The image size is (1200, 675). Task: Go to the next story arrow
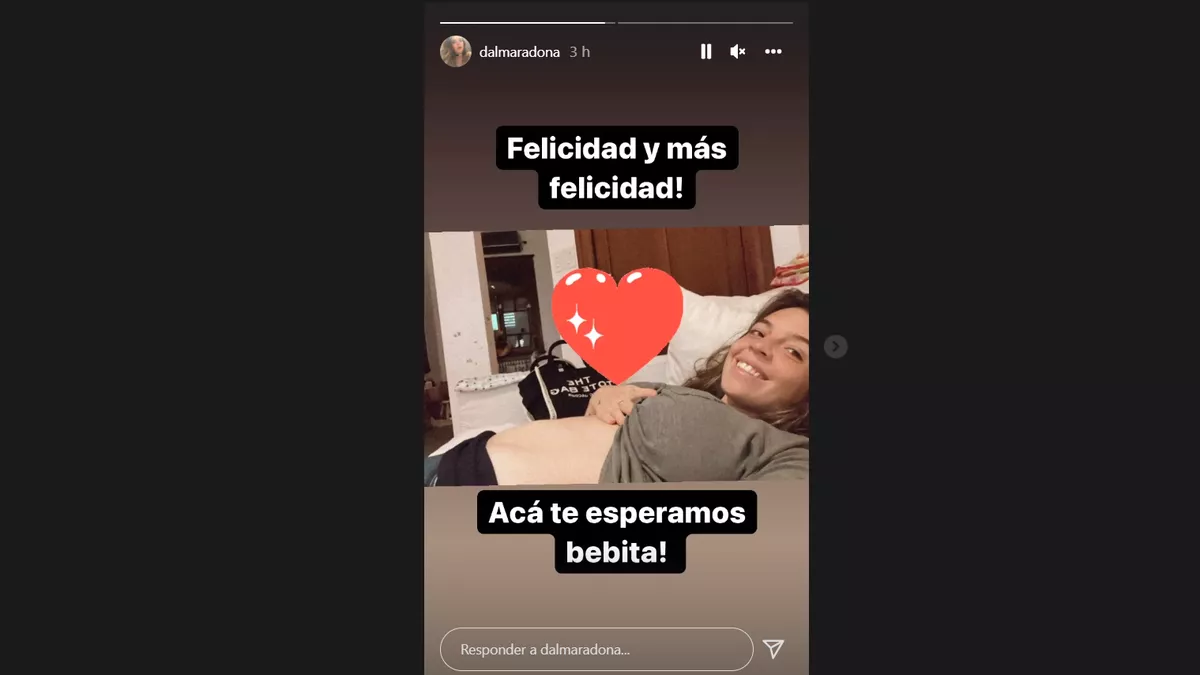click(x=836, y=346)
